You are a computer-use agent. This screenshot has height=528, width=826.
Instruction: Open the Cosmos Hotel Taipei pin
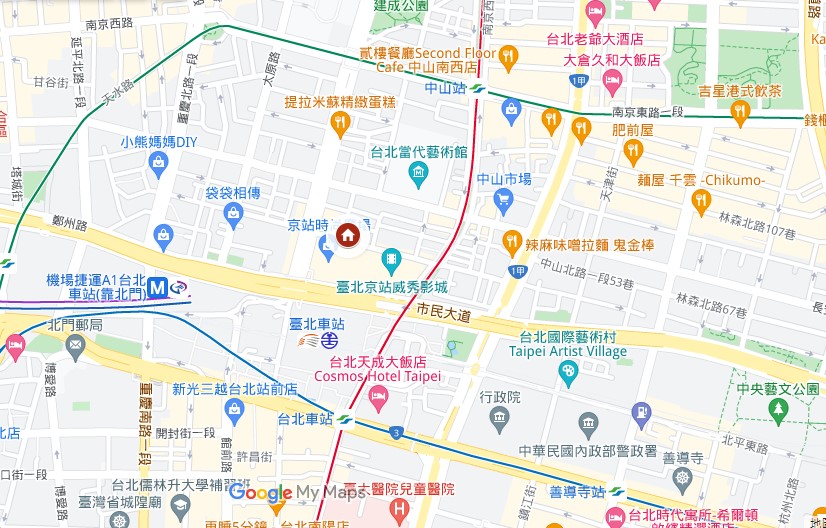(379, 399)
